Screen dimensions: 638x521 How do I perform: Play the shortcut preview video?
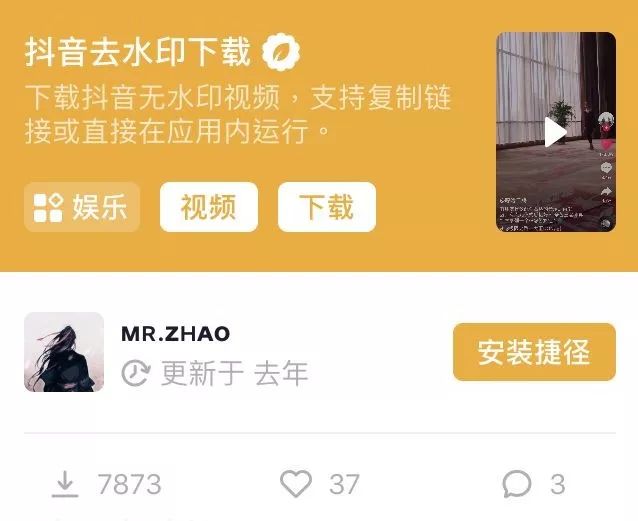(555, 132)
